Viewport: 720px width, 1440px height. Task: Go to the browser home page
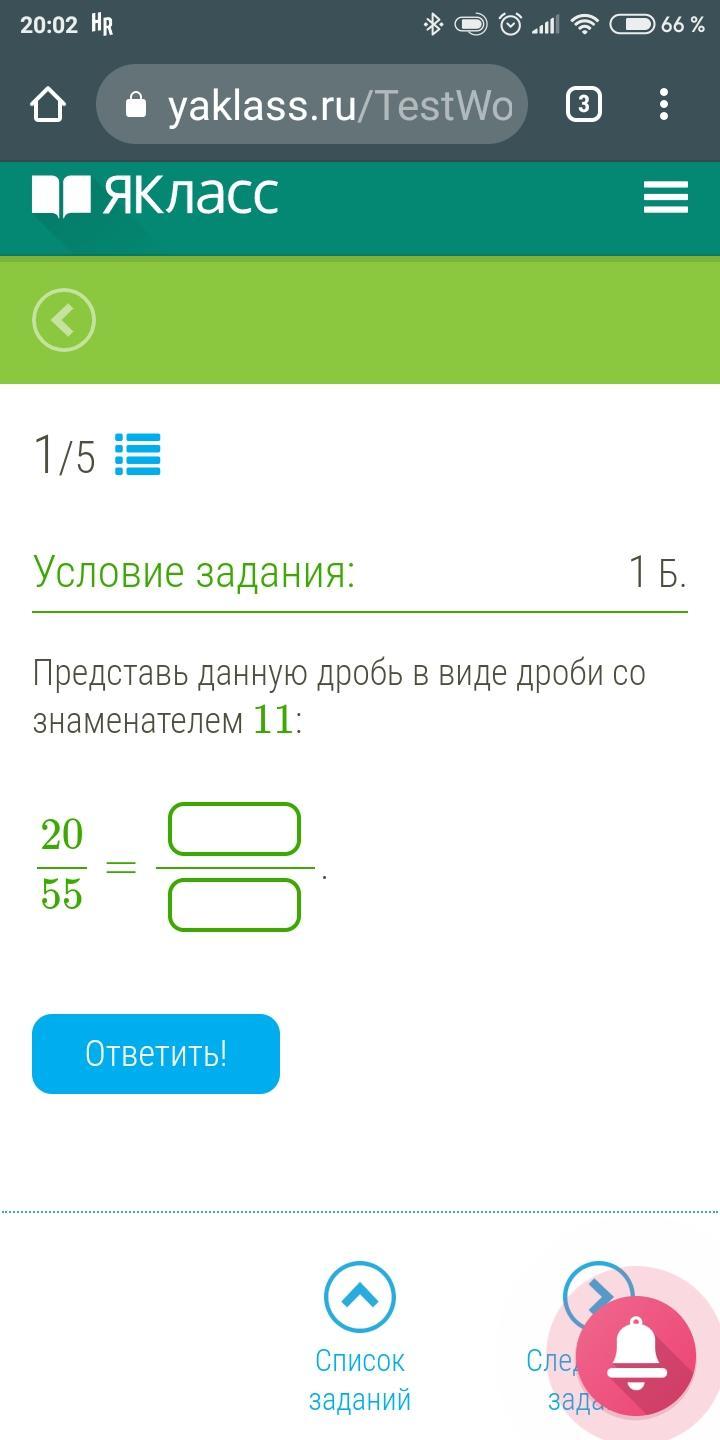(x=48, y=105)
